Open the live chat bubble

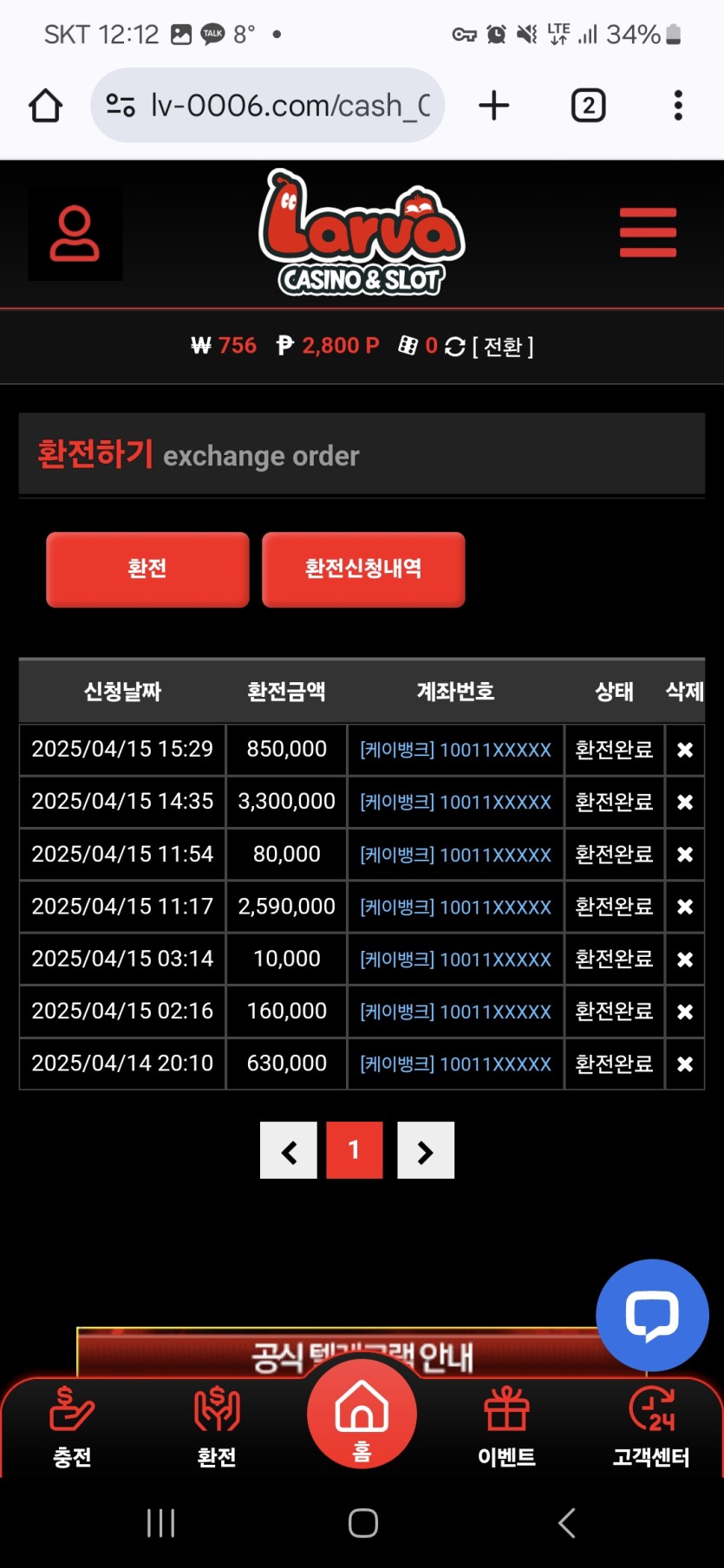point(652,1314)
